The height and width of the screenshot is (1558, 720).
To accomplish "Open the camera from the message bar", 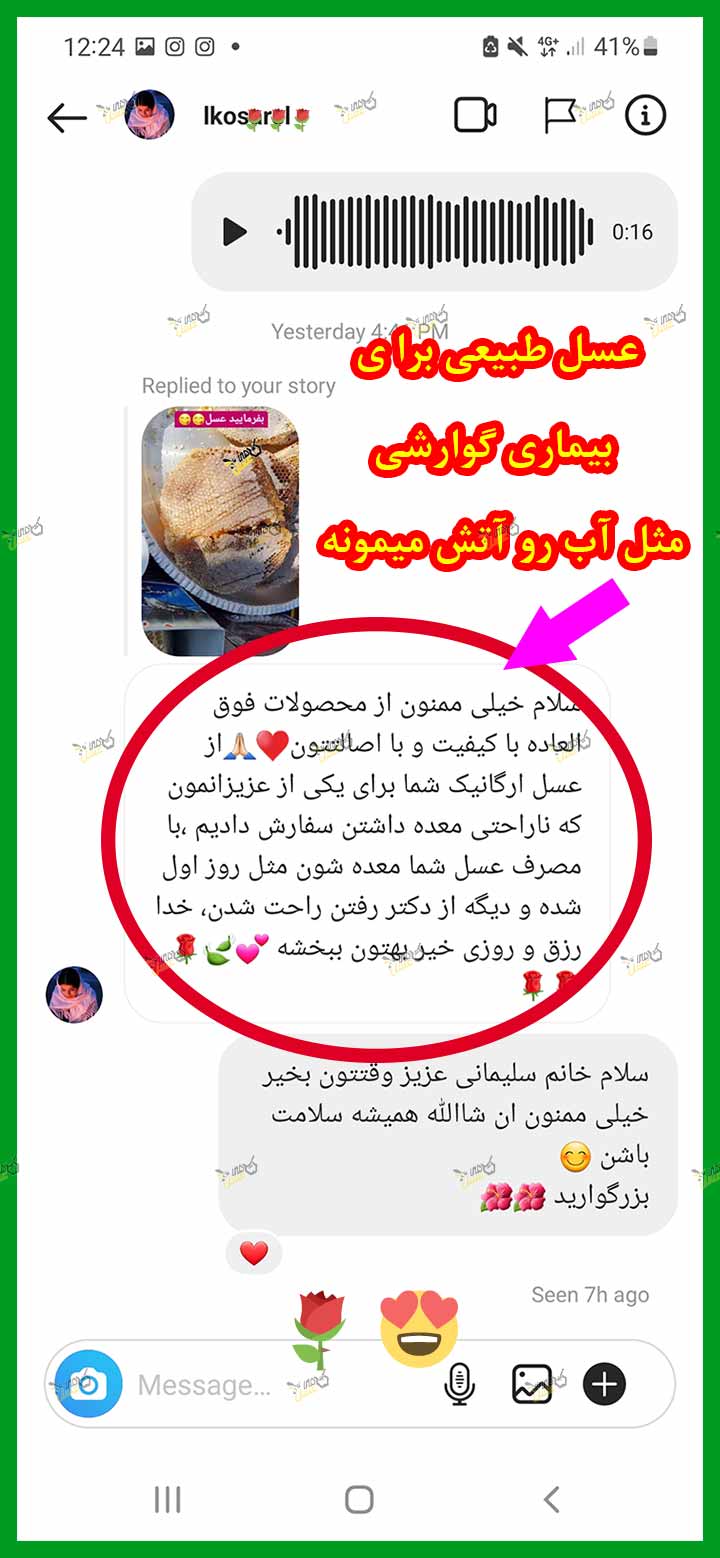I will (x=88, y=1384).
